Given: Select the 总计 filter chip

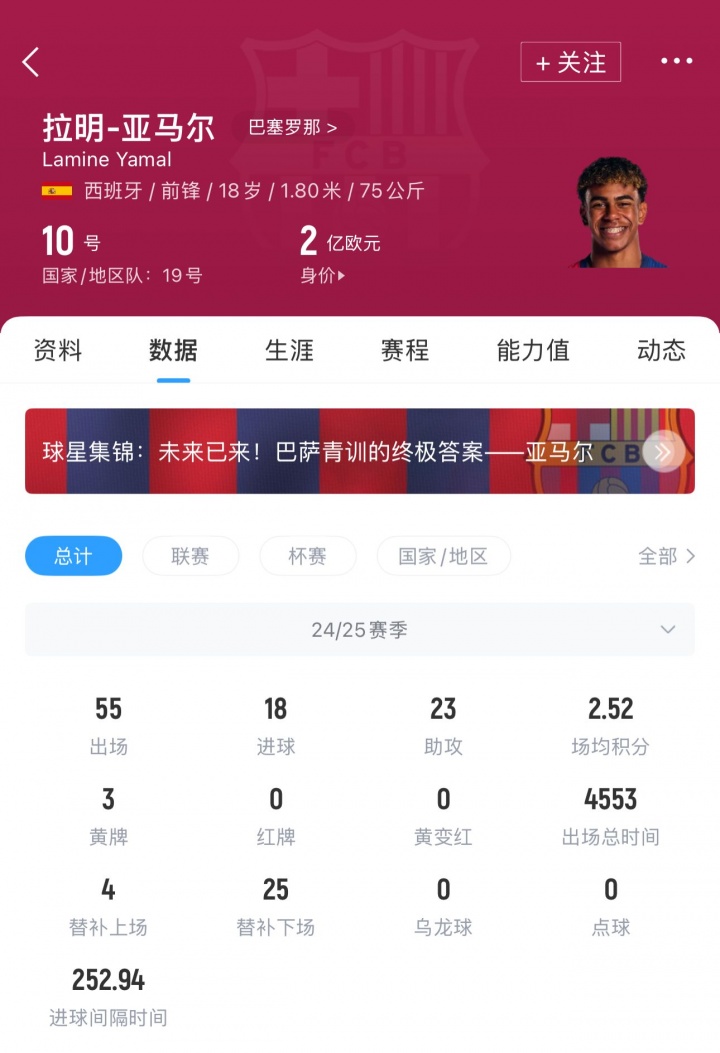Looking at the screenshot, I should (x=74, y=556).
